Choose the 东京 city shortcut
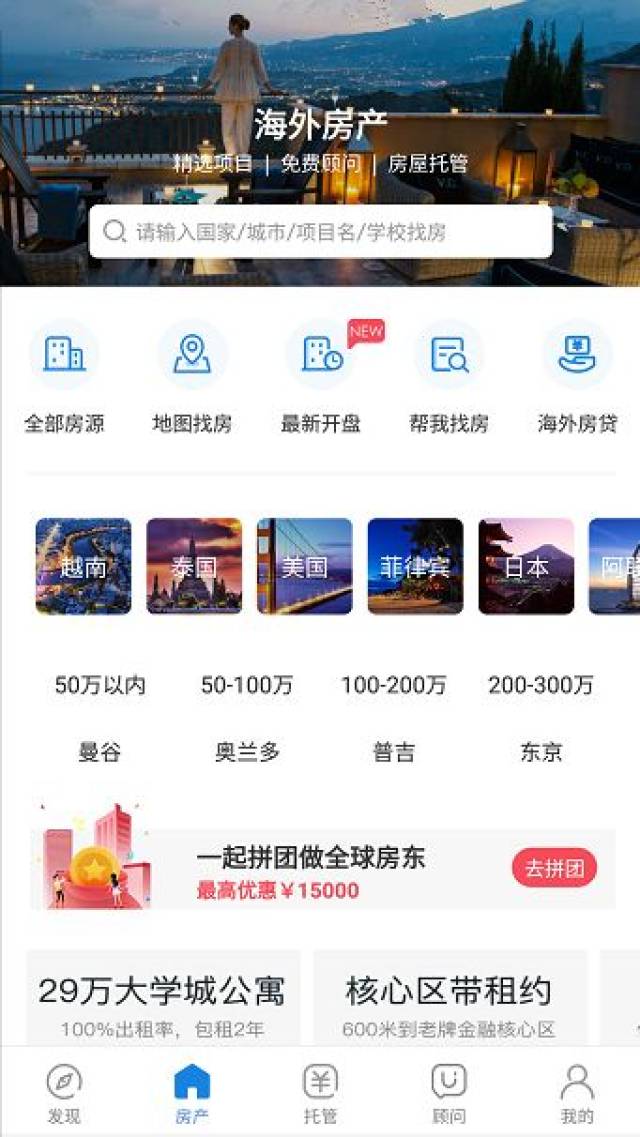 (541, 752)
